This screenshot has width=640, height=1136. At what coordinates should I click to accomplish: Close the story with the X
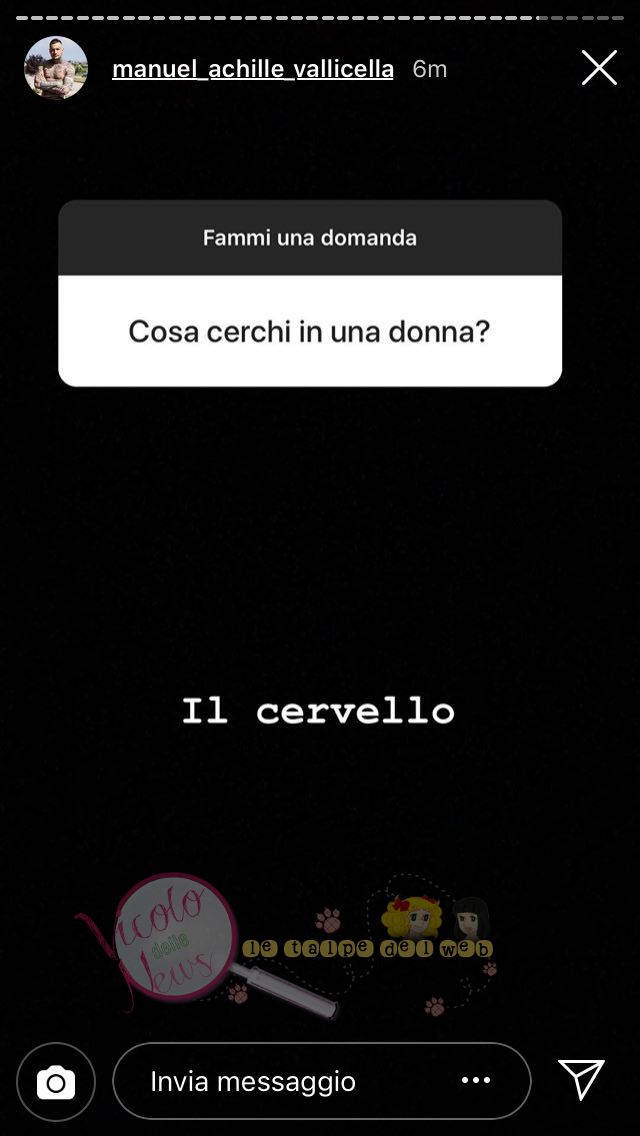coord(599,68)
